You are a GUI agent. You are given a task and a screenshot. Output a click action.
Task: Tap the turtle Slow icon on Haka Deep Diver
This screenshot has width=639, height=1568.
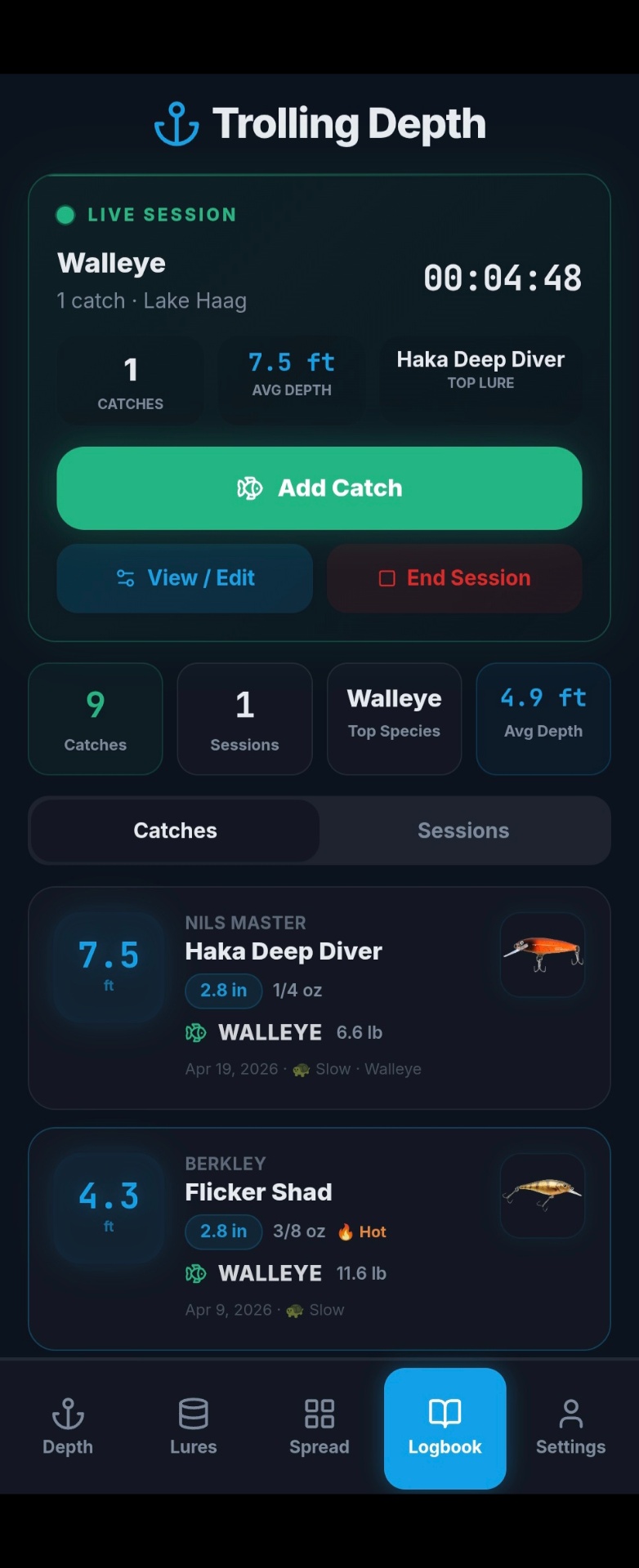point(301,1068)
